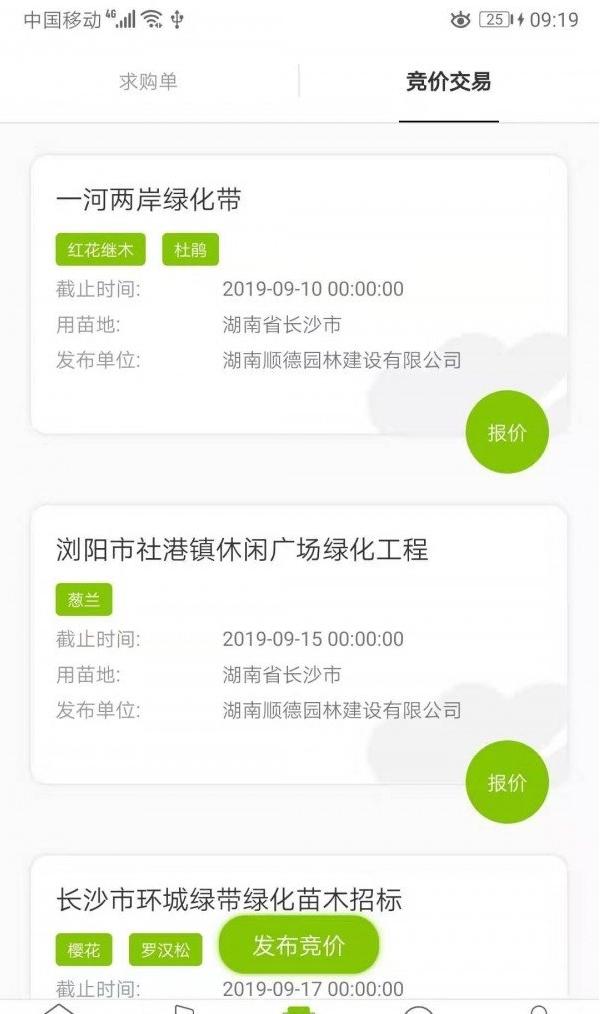Open 长沙市环城绿带绿化苗木招标 card
600x1014 pixels.
coord(229,899)
